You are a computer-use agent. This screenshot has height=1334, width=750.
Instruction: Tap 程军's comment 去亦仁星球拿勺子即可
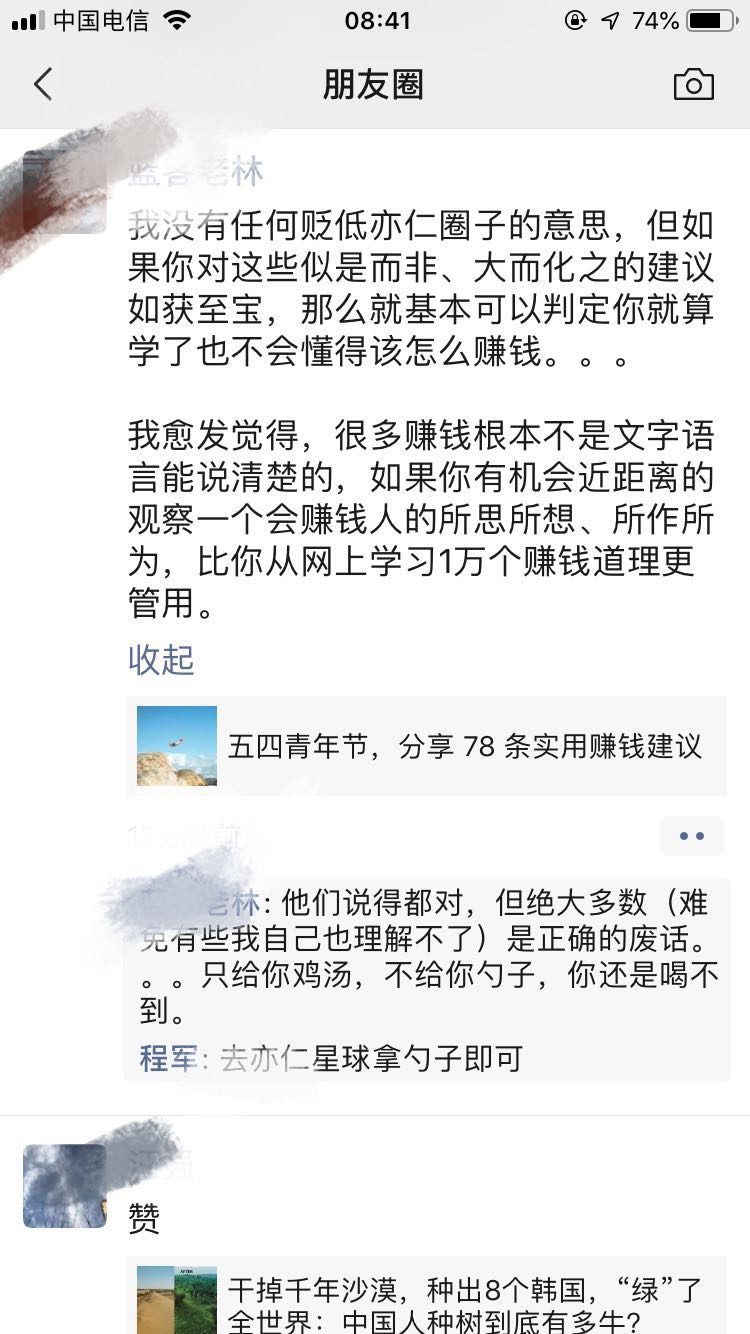click(x=370, y=1057)
